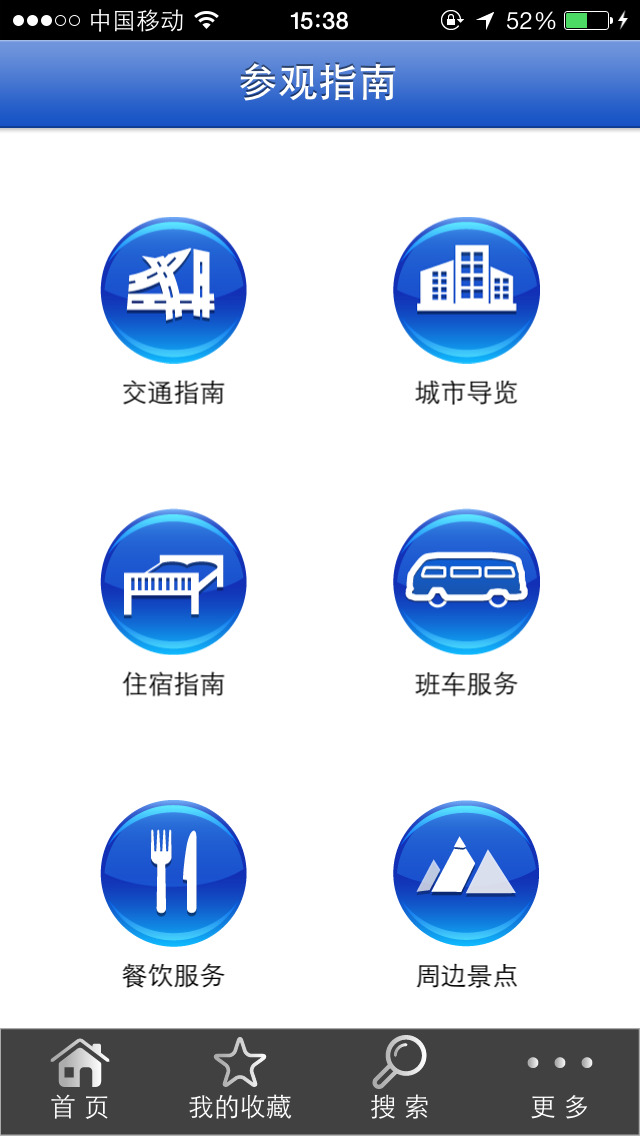This screenshot has height=1136, width=640.
Task: Open the 搜索 search tab
Action: [399, 1081]
